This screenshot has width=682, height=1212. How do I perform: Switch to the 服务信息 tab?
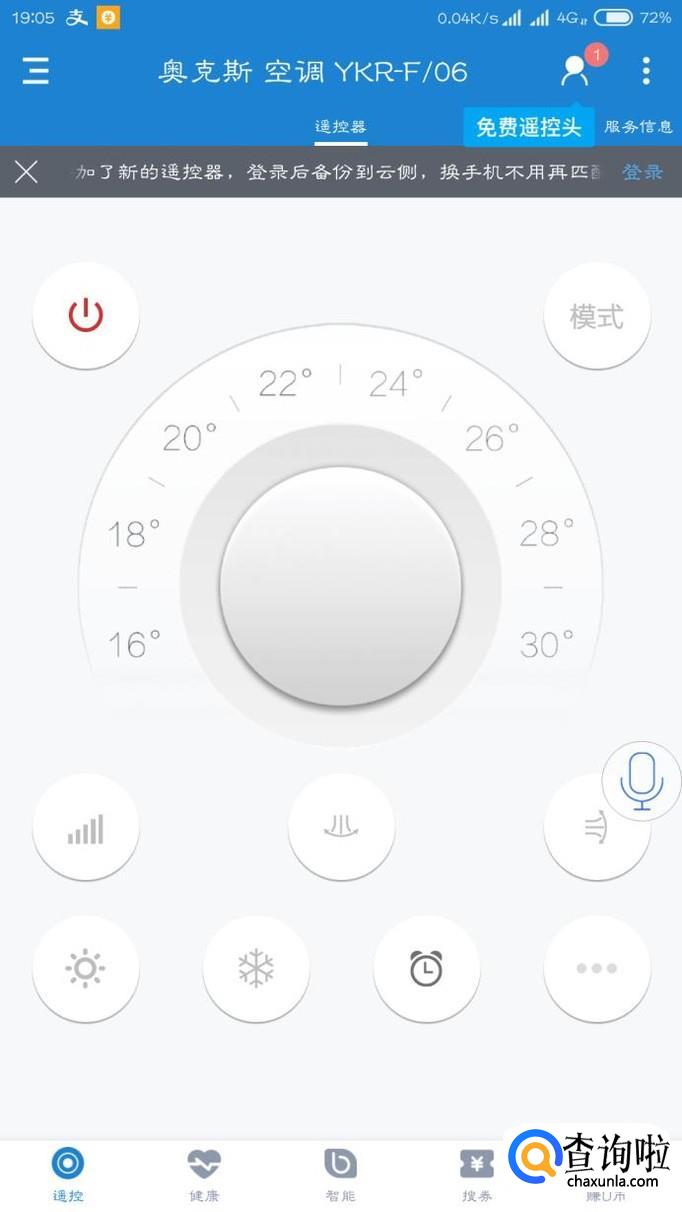638,127
